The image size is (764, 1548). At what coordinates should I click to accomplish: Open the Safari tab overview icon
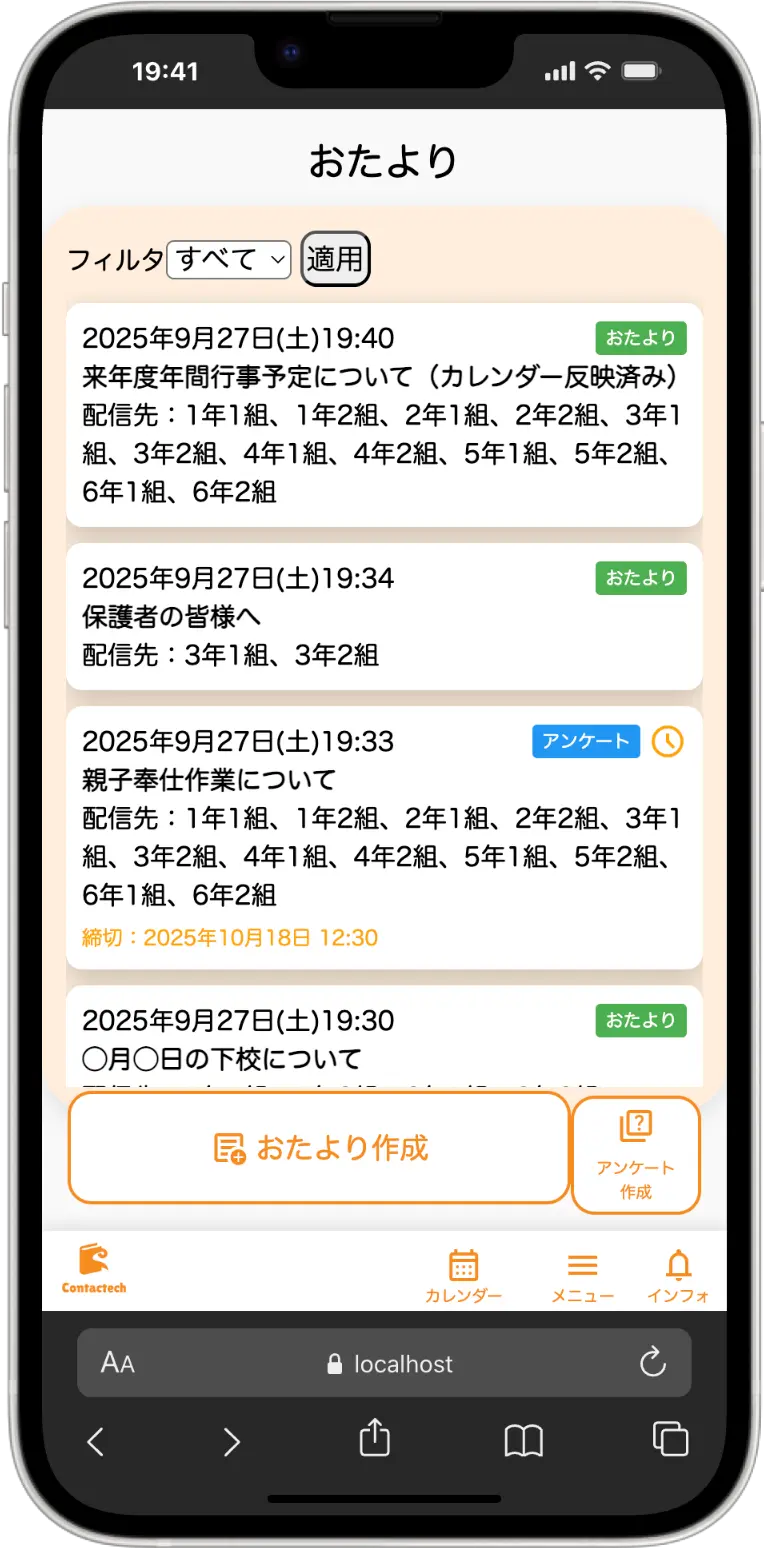pos(669,1440)
